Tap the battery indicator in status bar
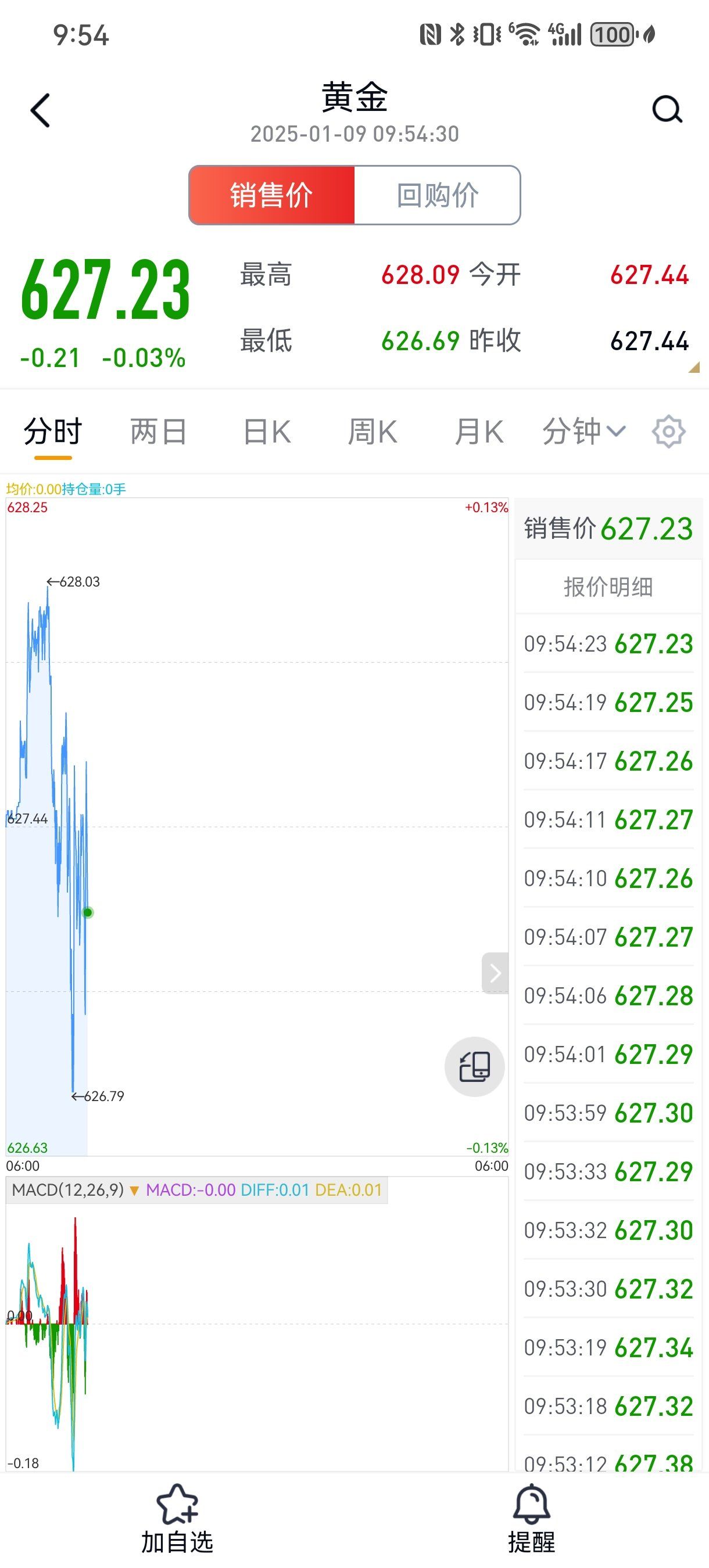The image size is (709, 1568). pos(612,35)
